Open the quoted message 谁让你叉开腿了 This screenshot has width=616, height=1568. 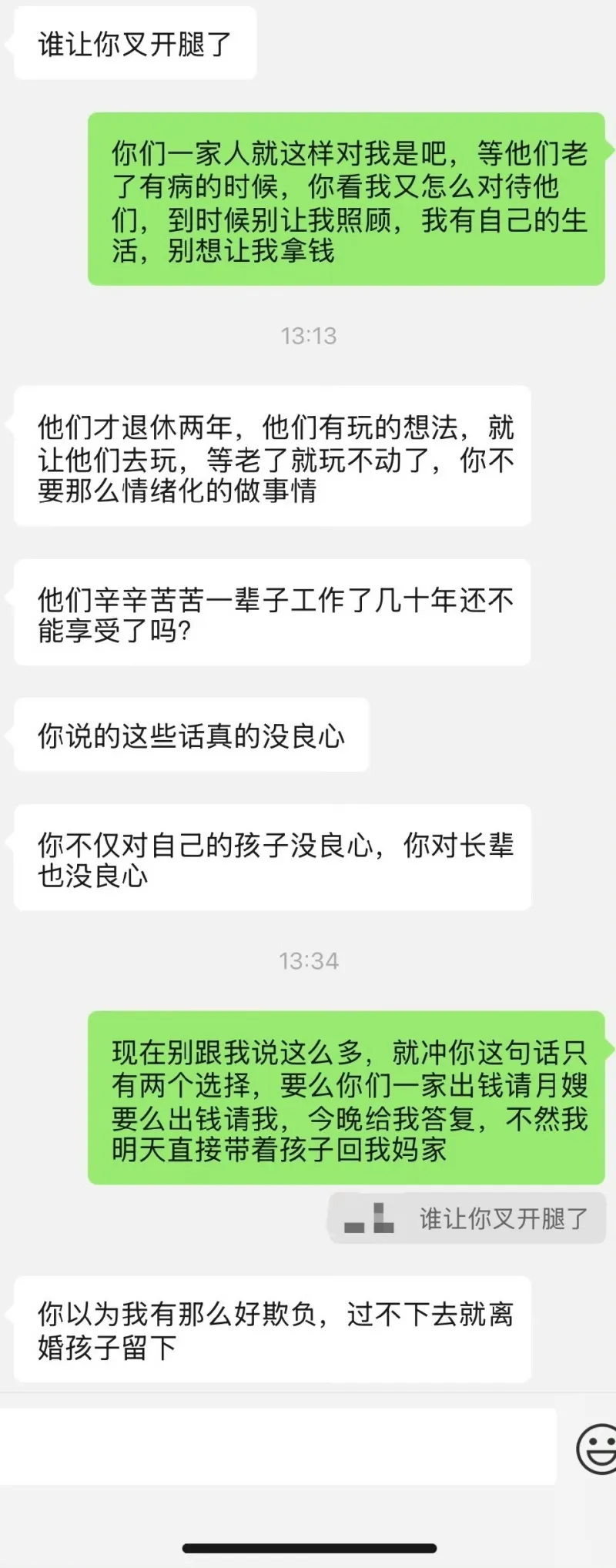pos(467,1218)
